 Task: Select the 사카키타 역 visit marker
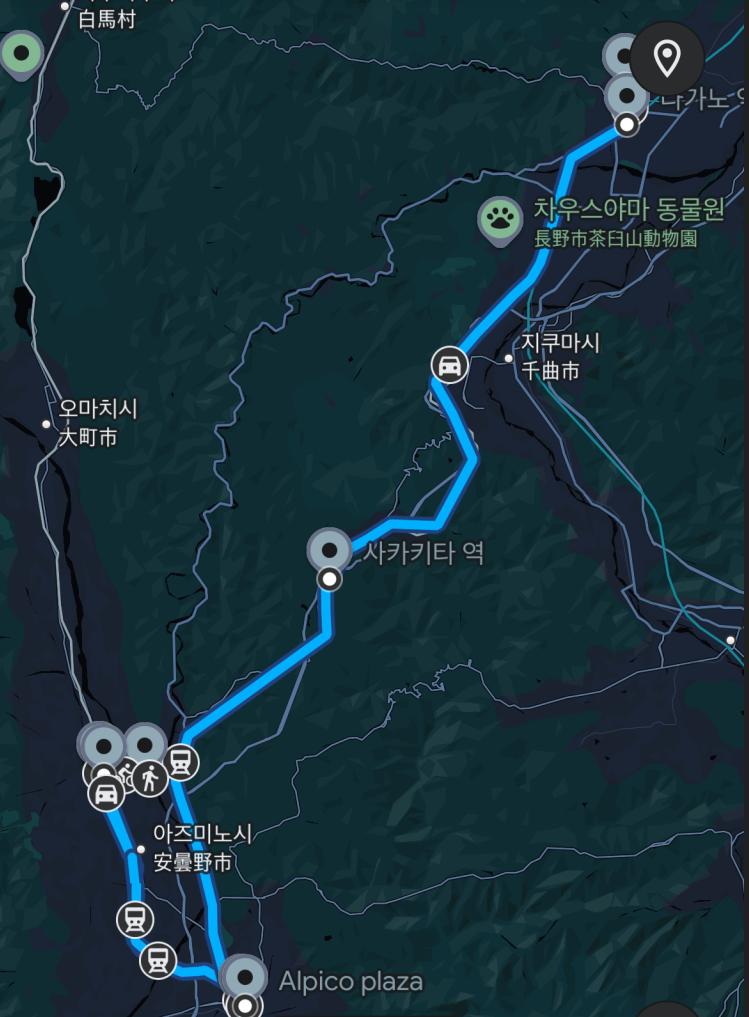pos(329,549)
